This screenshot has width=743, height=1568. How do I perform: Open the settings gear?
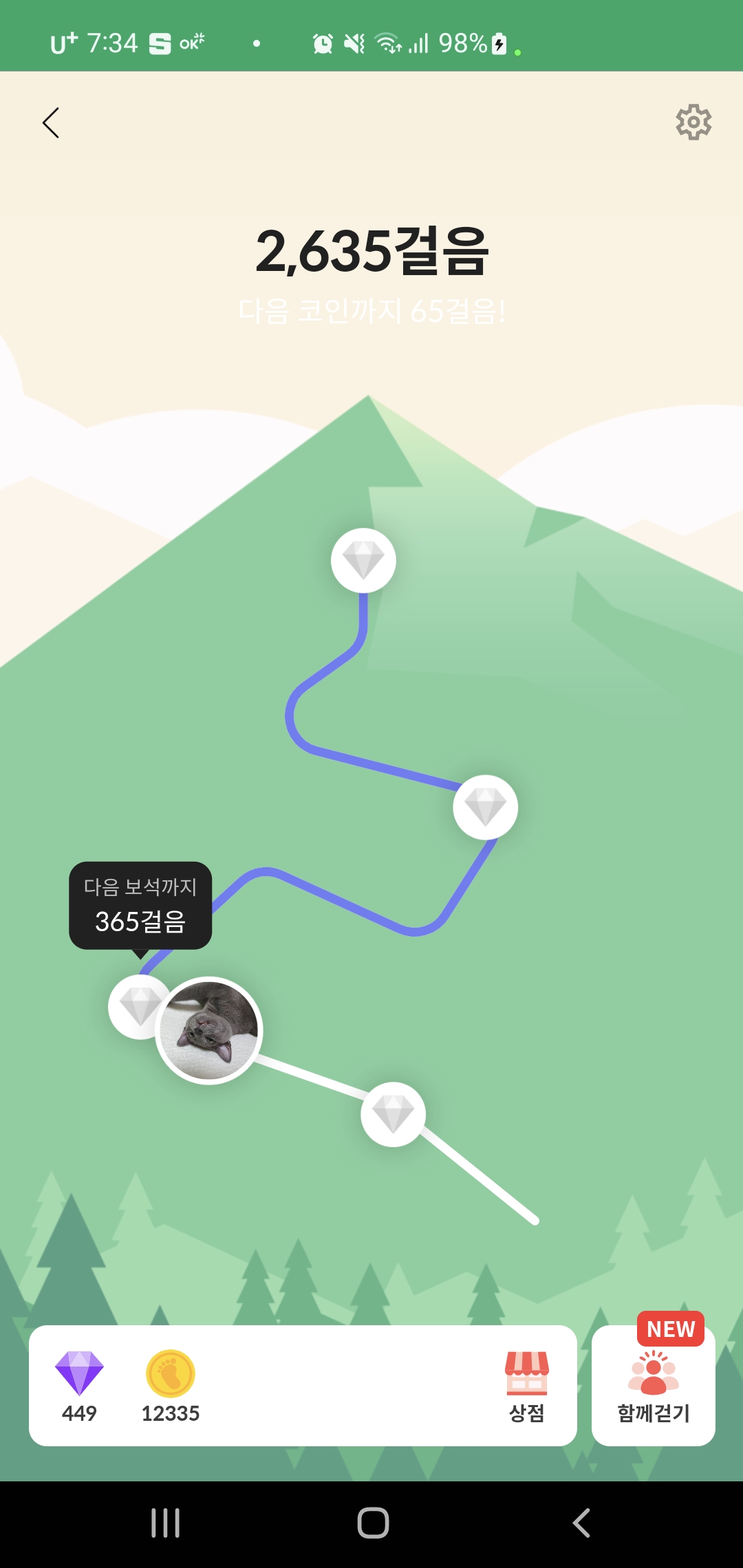693,123
